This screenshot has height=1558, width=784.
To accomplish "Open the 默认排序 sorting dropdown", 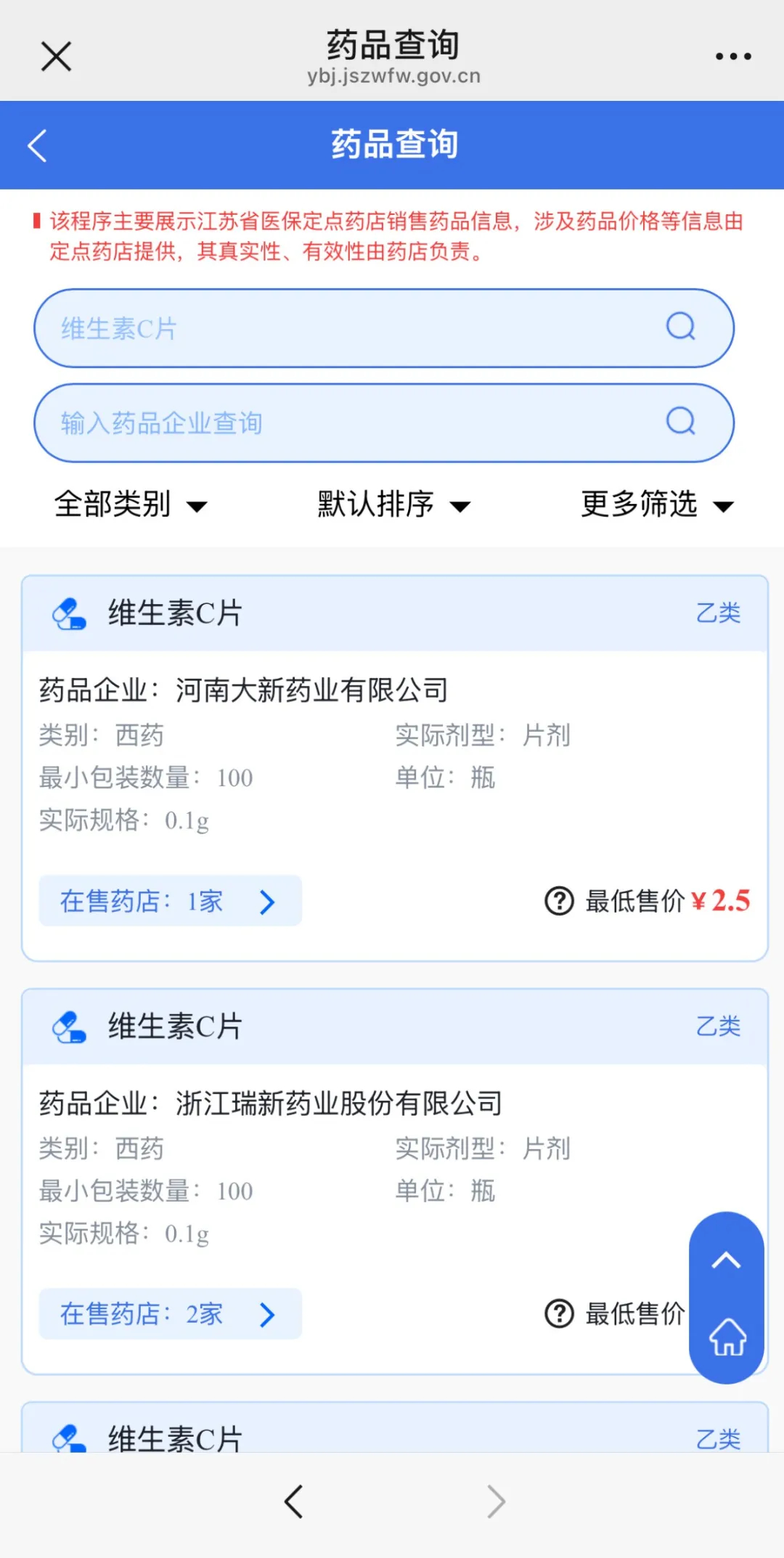I will pyautogui.click(x=393, y=505).
